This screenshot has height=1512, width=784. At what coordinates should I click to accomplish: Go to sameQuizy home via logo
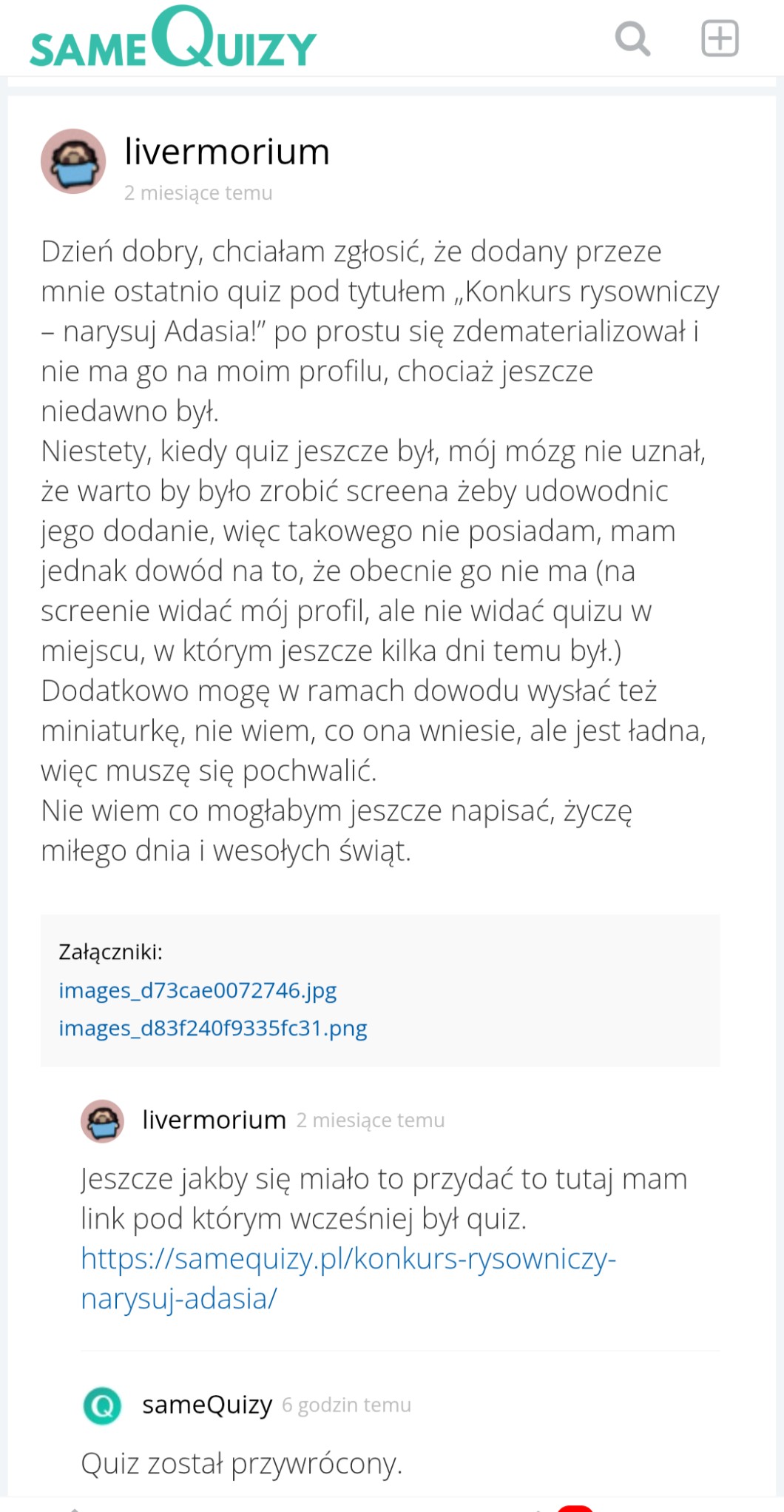173,37
